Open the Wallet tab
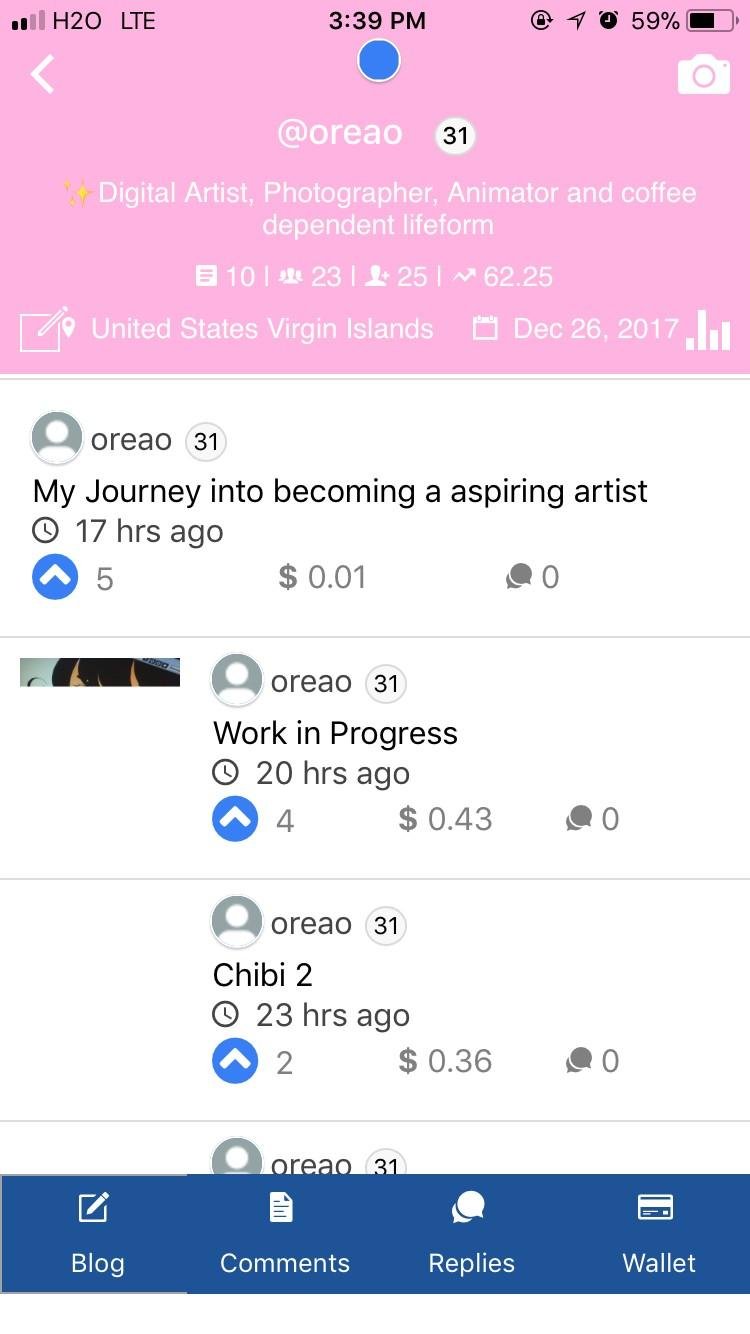The height and width of the screenshot is (1334, 750). (658, 1234)
